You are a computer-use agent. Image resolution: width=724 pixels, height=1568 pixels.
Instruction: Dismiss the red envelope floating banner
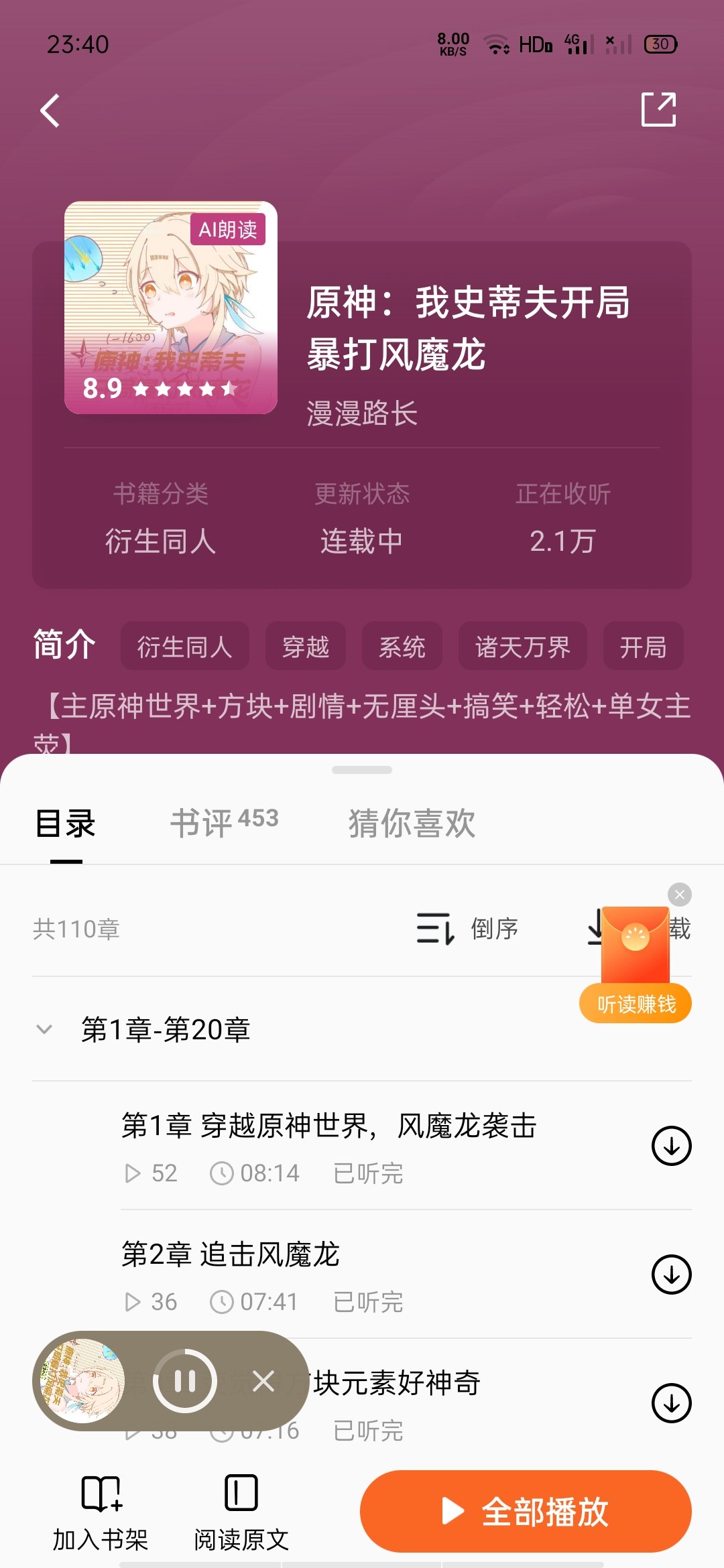click(x=679, y=895)
